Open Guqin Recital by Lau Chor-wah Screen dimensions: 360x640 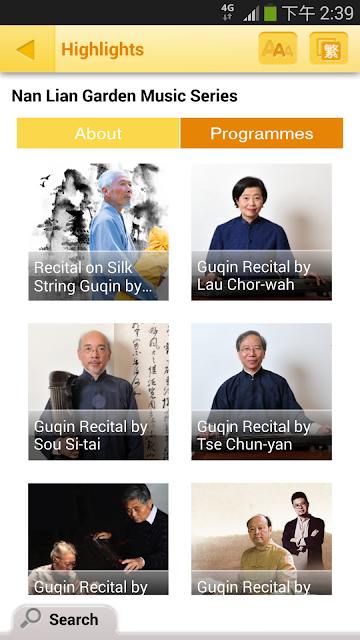(x=261, y=232)
